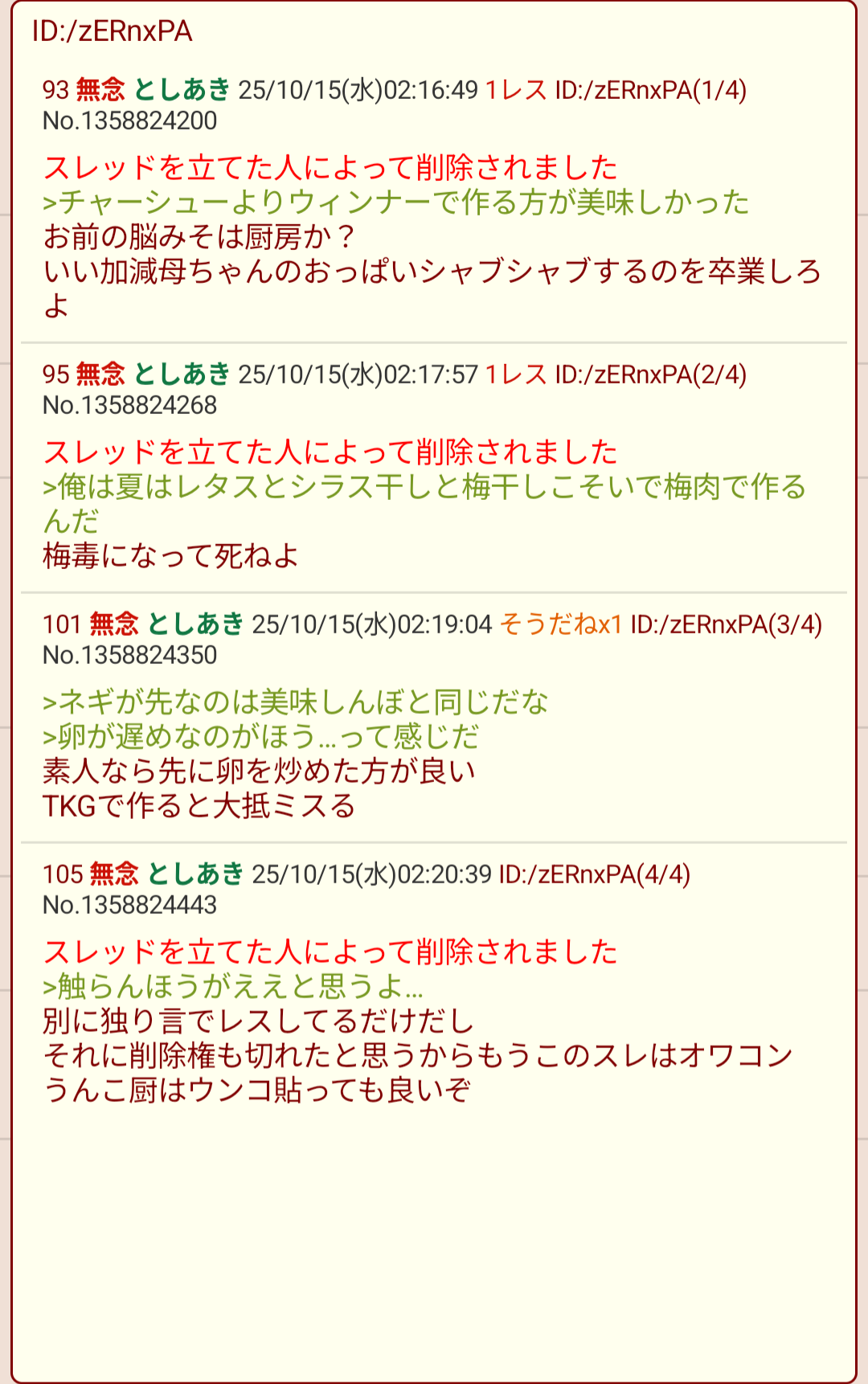
Task: Tap ID:/zERnxPA(4/4) on post 105
Action: (x=594, y=874)
